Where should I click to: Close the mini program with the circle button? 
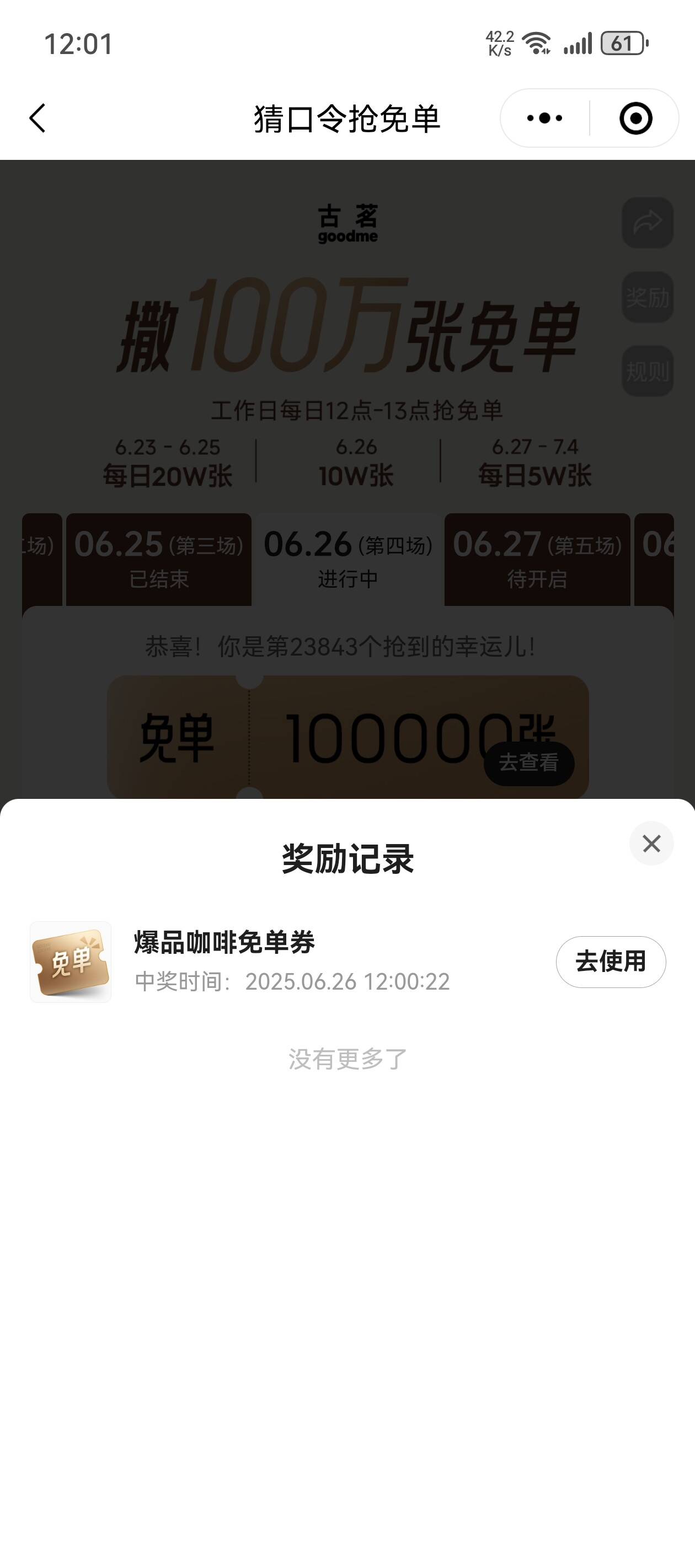point(635,118)
